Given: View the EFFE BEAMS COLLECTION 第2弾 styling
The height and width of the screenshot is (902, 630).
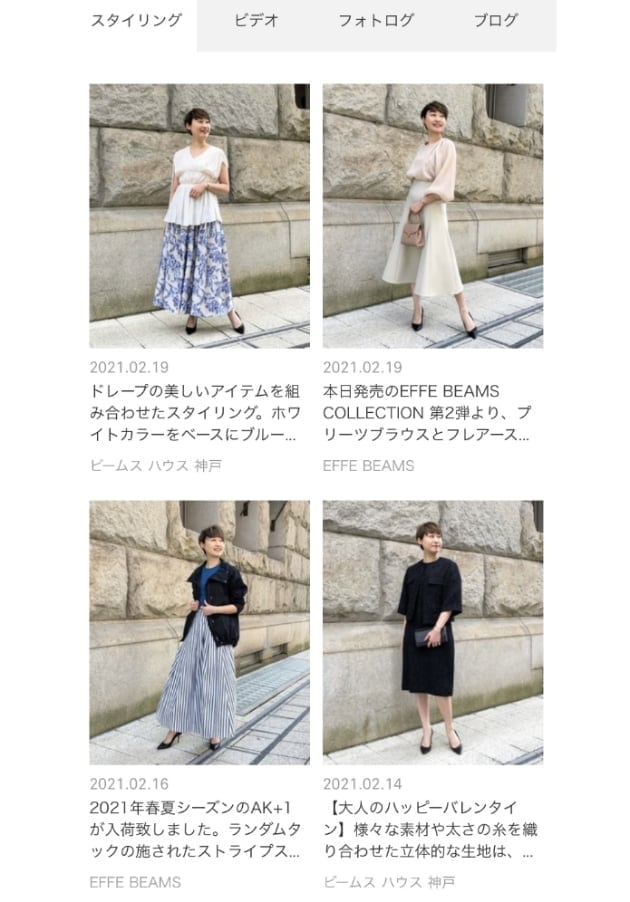Looking at the screenshot, I should [433, 216].
